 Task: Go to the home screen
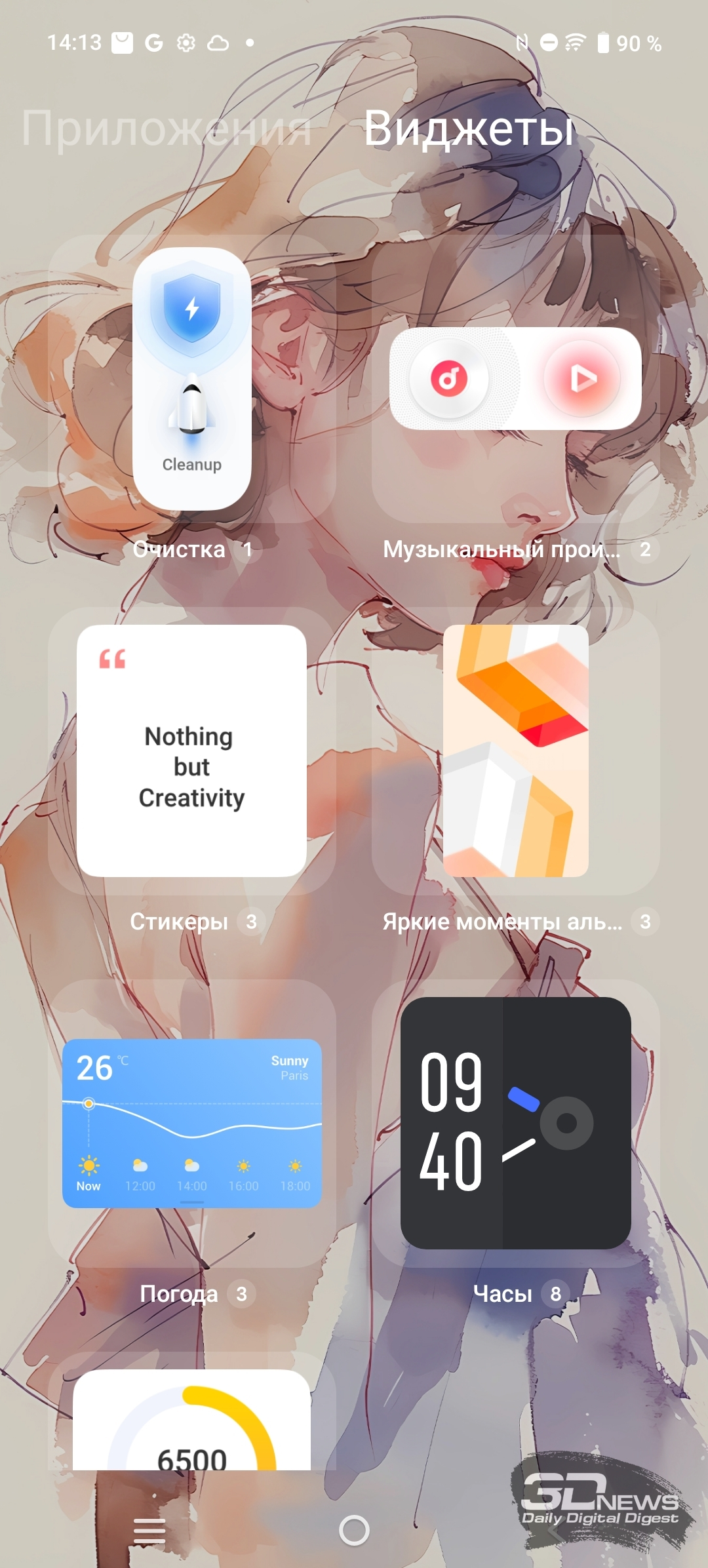354,1531
